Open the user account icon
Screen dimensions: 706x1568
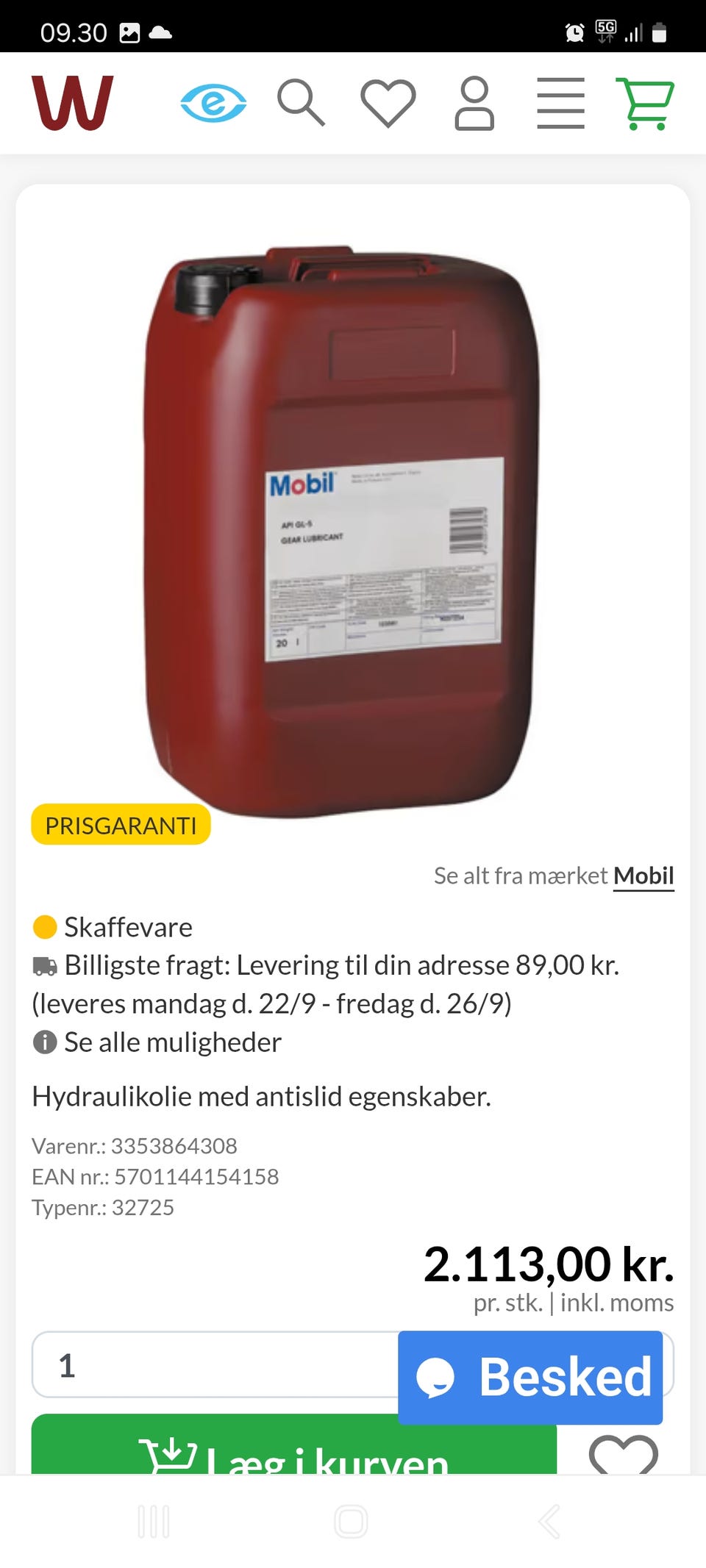tap(474, 103)
